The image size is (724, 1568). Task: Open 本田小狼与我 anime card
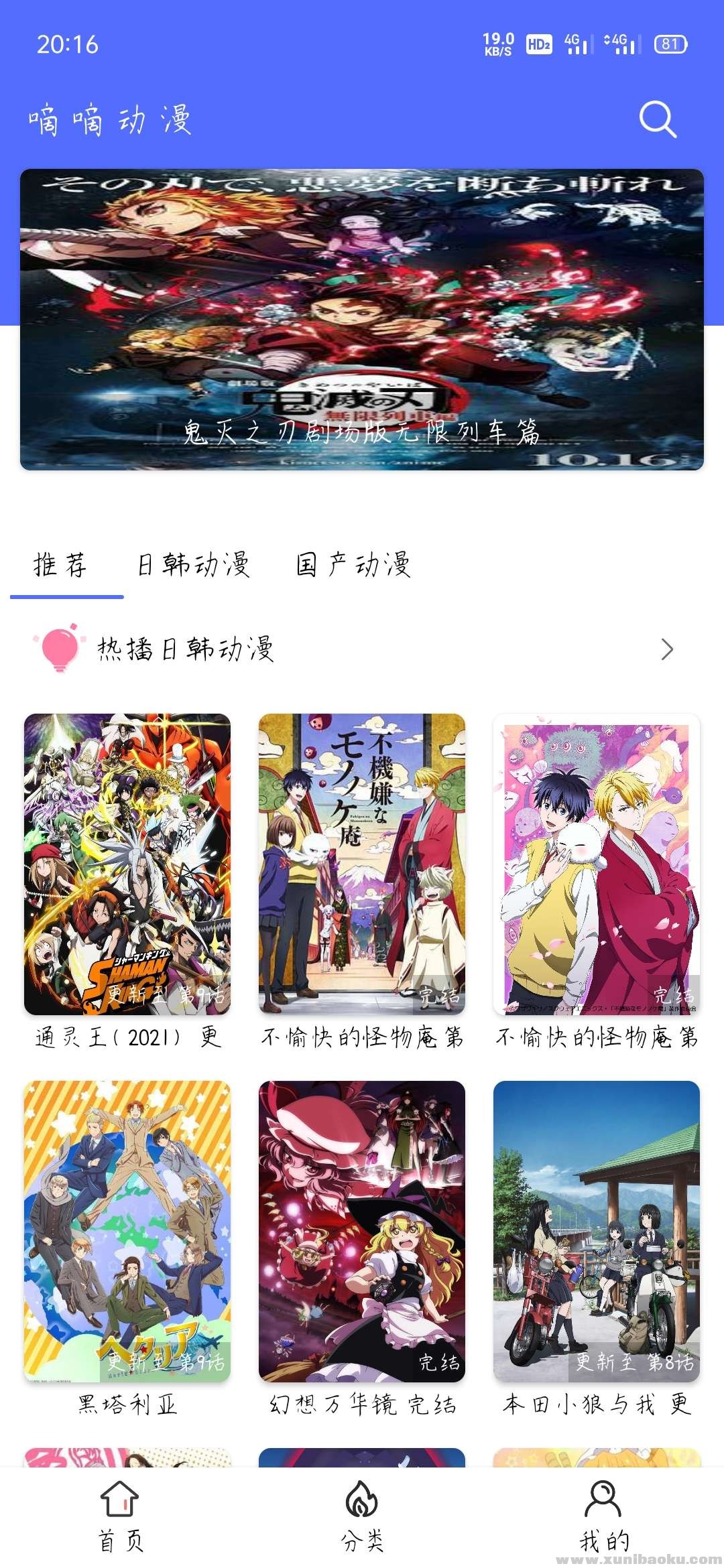pos(597,1232)
